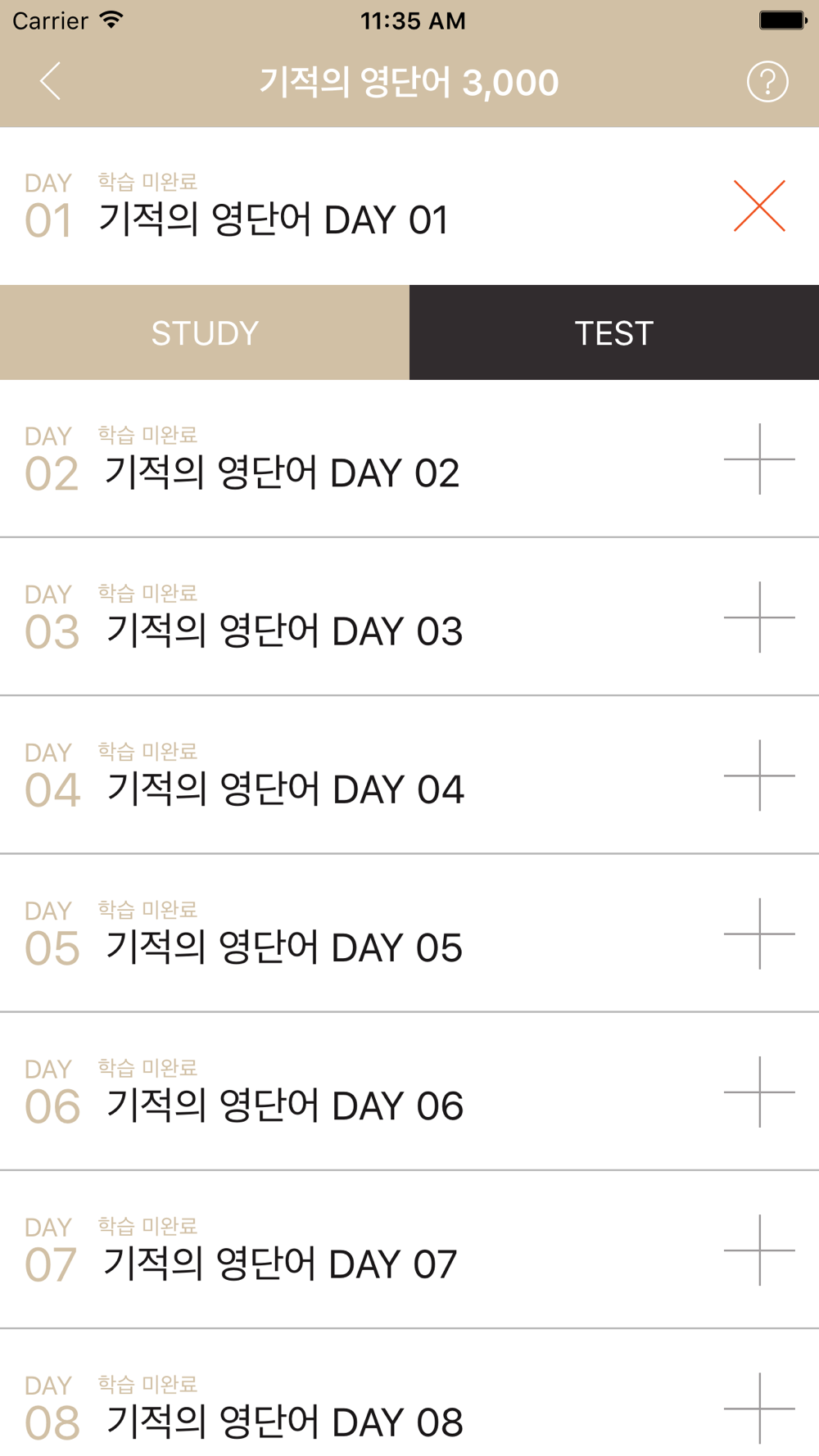Image resolution: width=819 pixels, height=1456 pixels.
Task: Start TEST for DAY 01
Action: coord(614,332)
